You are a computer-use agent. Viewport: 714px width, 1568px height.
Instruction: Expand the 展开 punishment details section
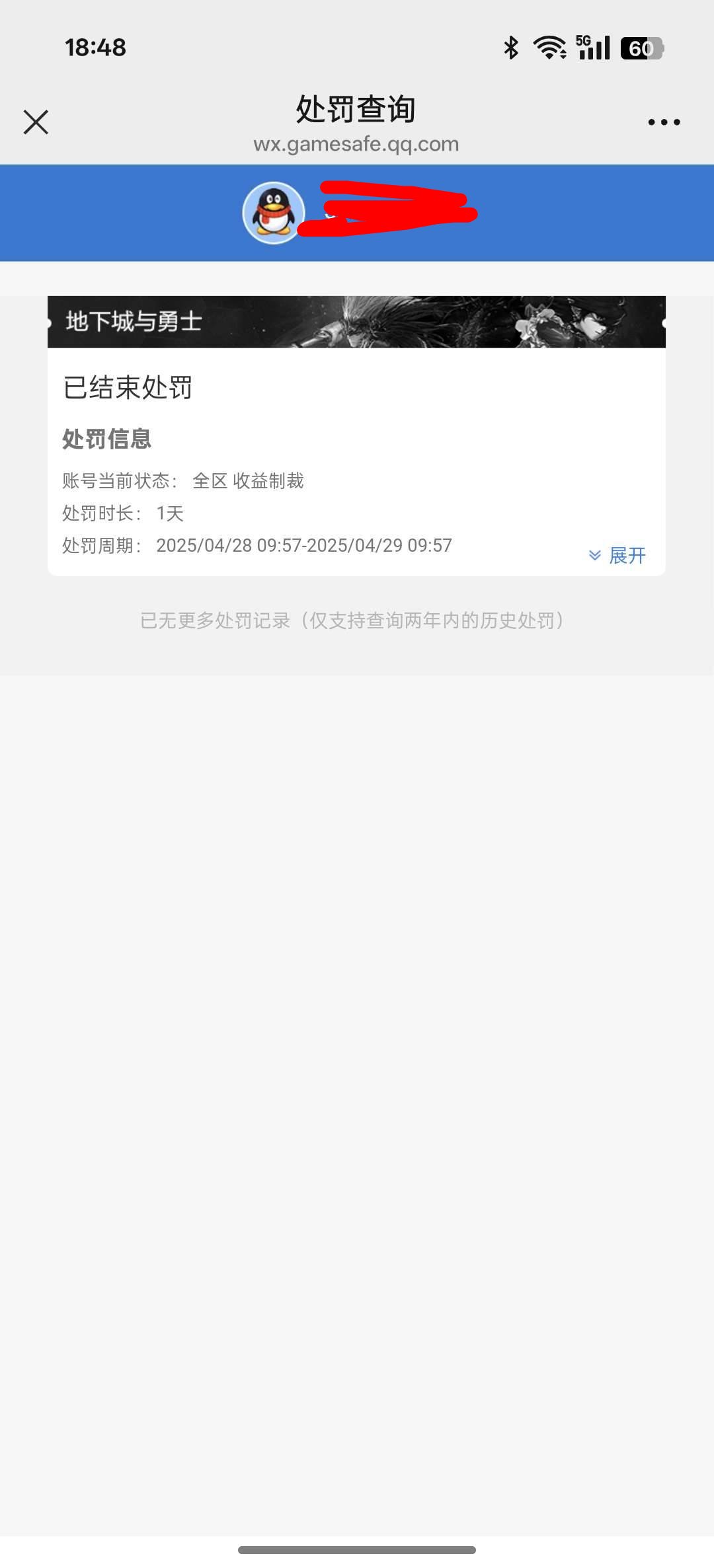(627, 556)
